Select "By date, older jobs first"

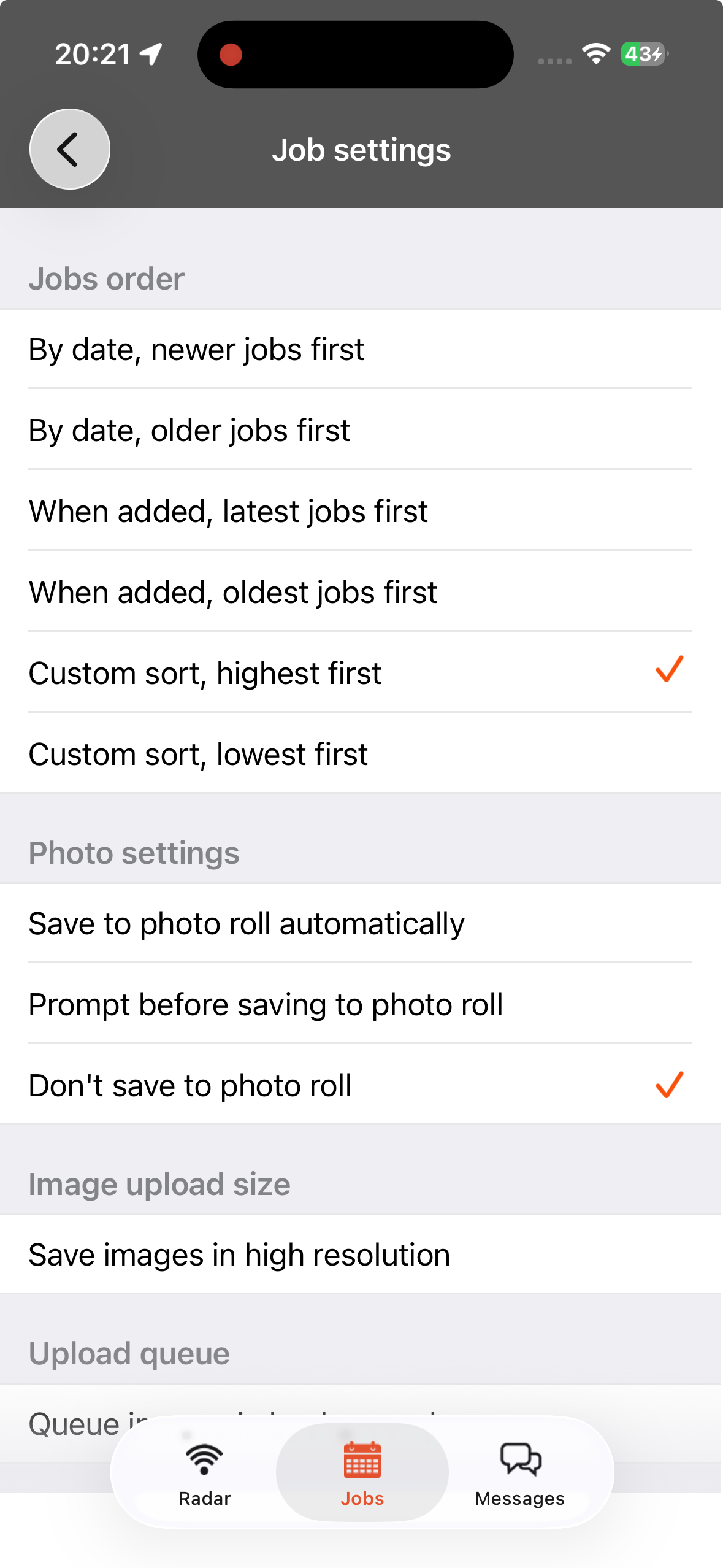[189, 429]
